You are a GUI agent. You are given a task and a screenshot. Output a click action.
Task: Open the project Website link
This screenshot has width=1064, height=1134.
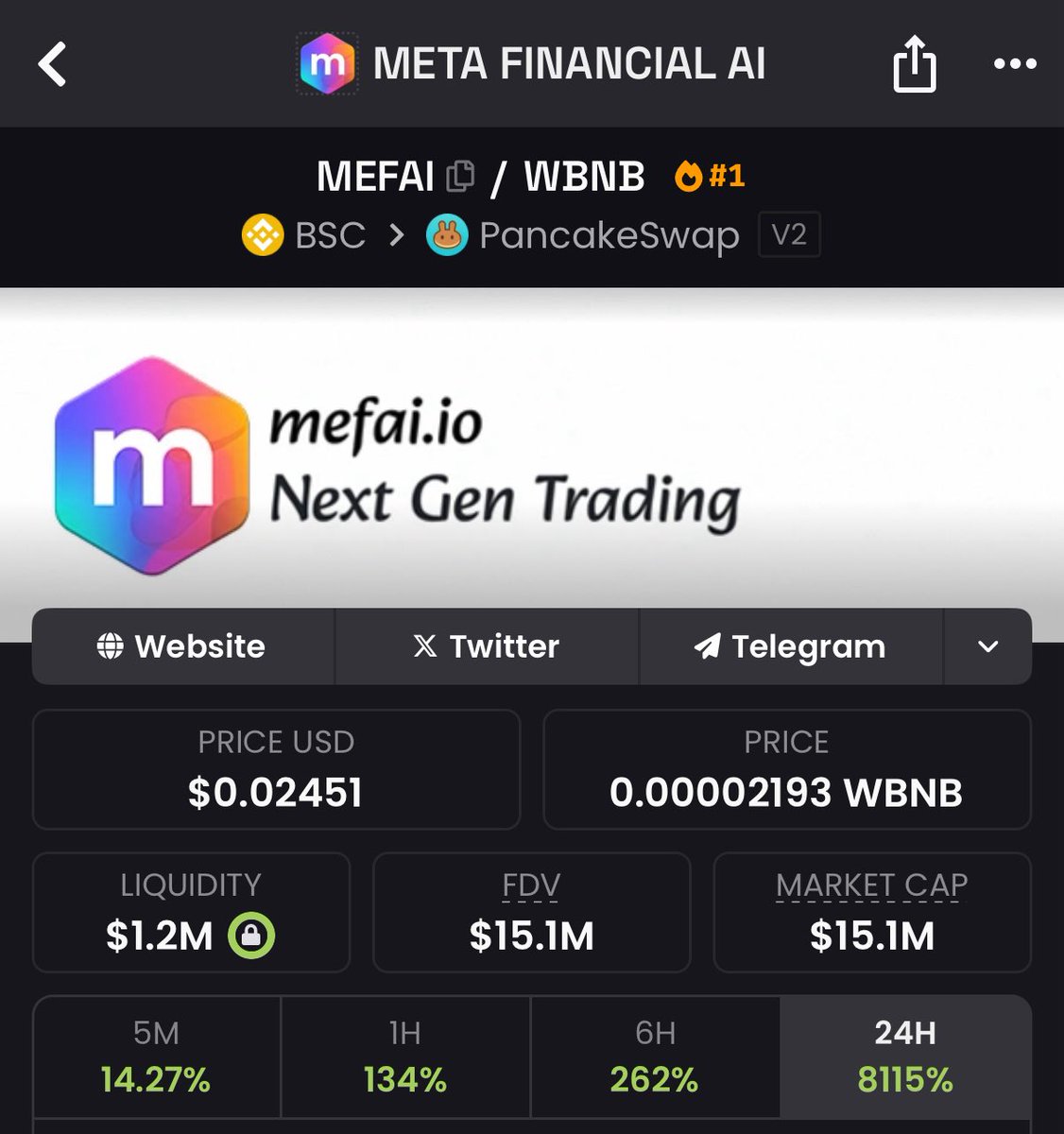[182, 646]
